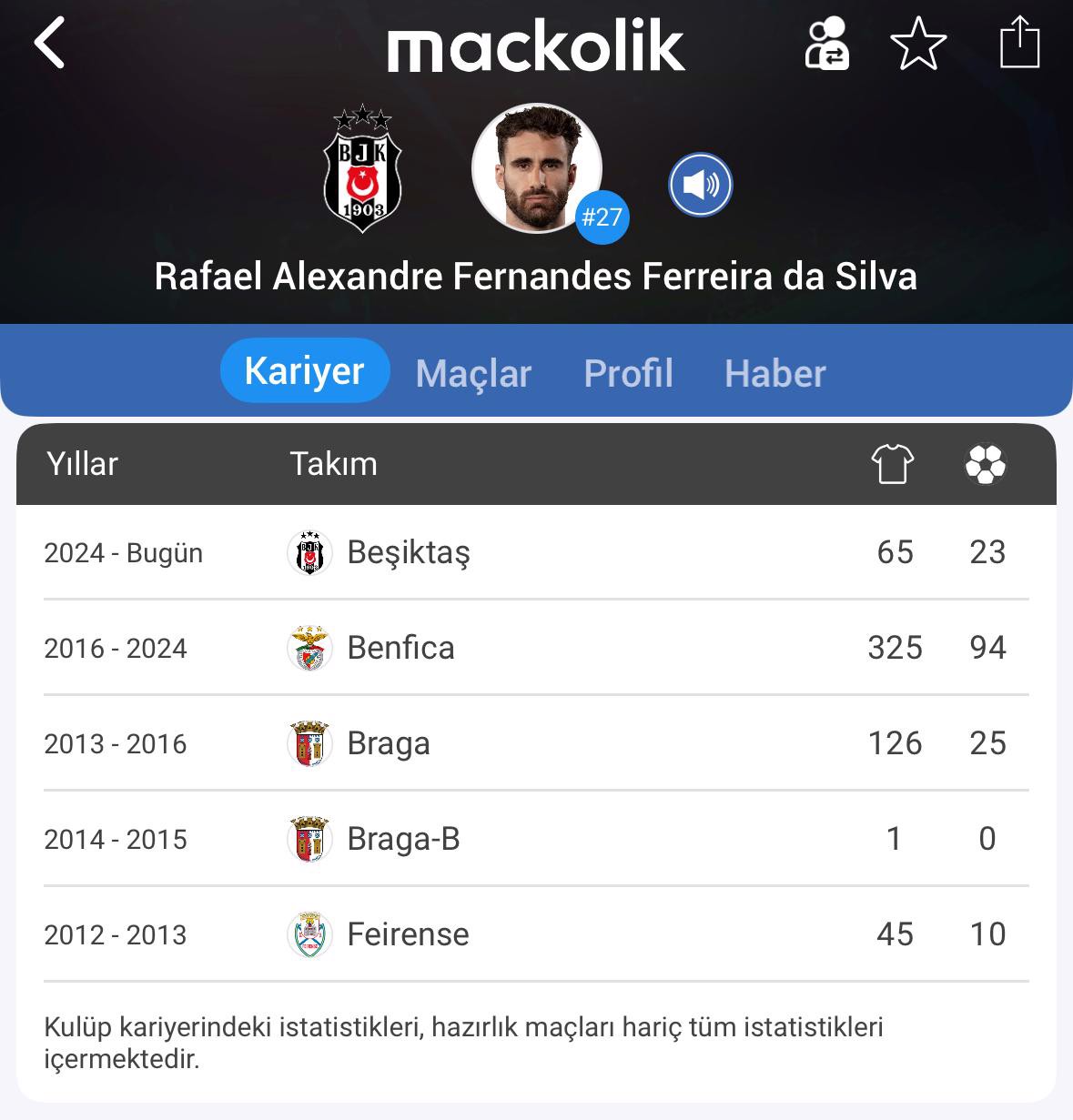
Task: Open the Beşiktaş 2024 - Bugün row
Action: [x=536, y=552]
